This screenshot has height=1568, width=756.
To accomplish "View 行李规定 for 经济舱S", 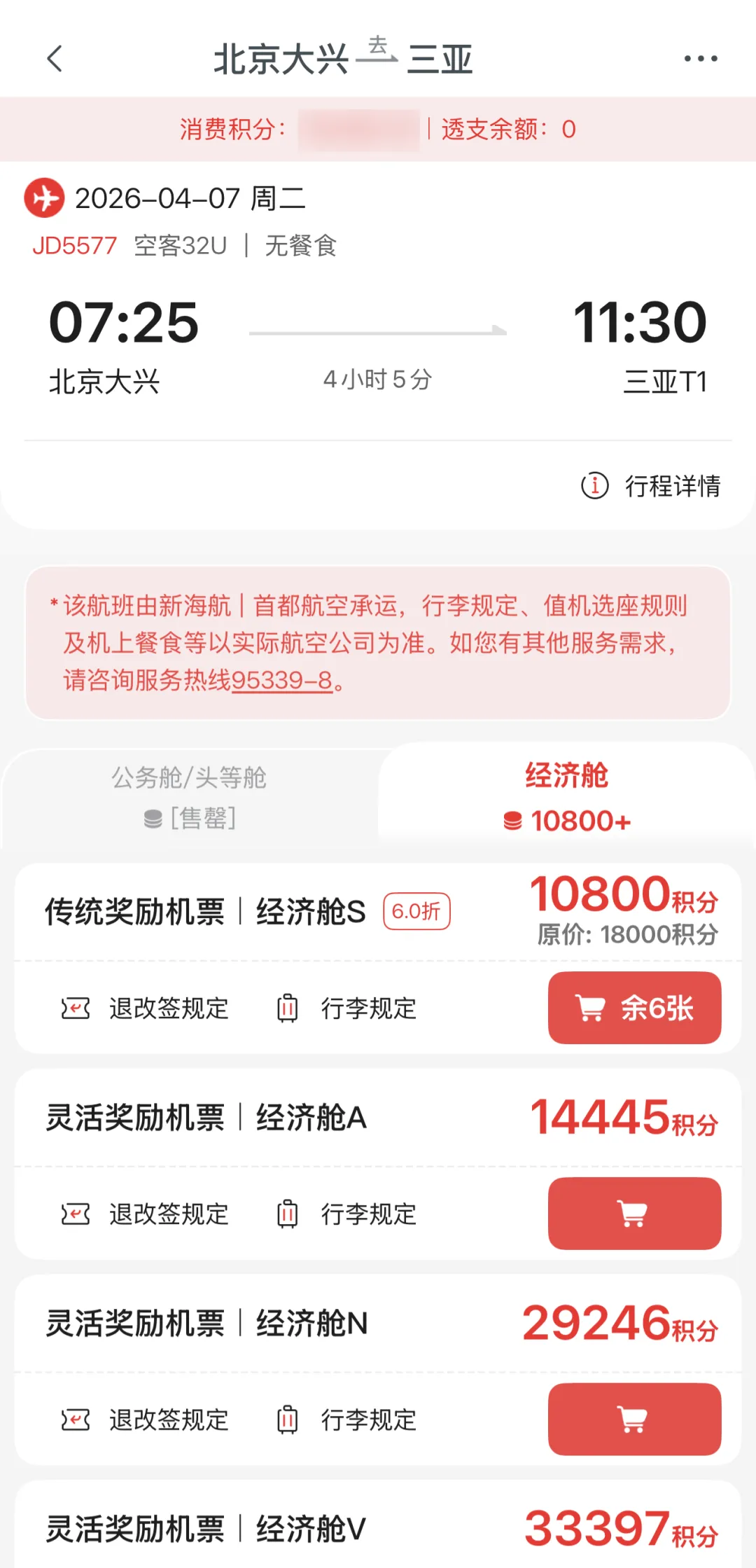I will (347, 1008).
